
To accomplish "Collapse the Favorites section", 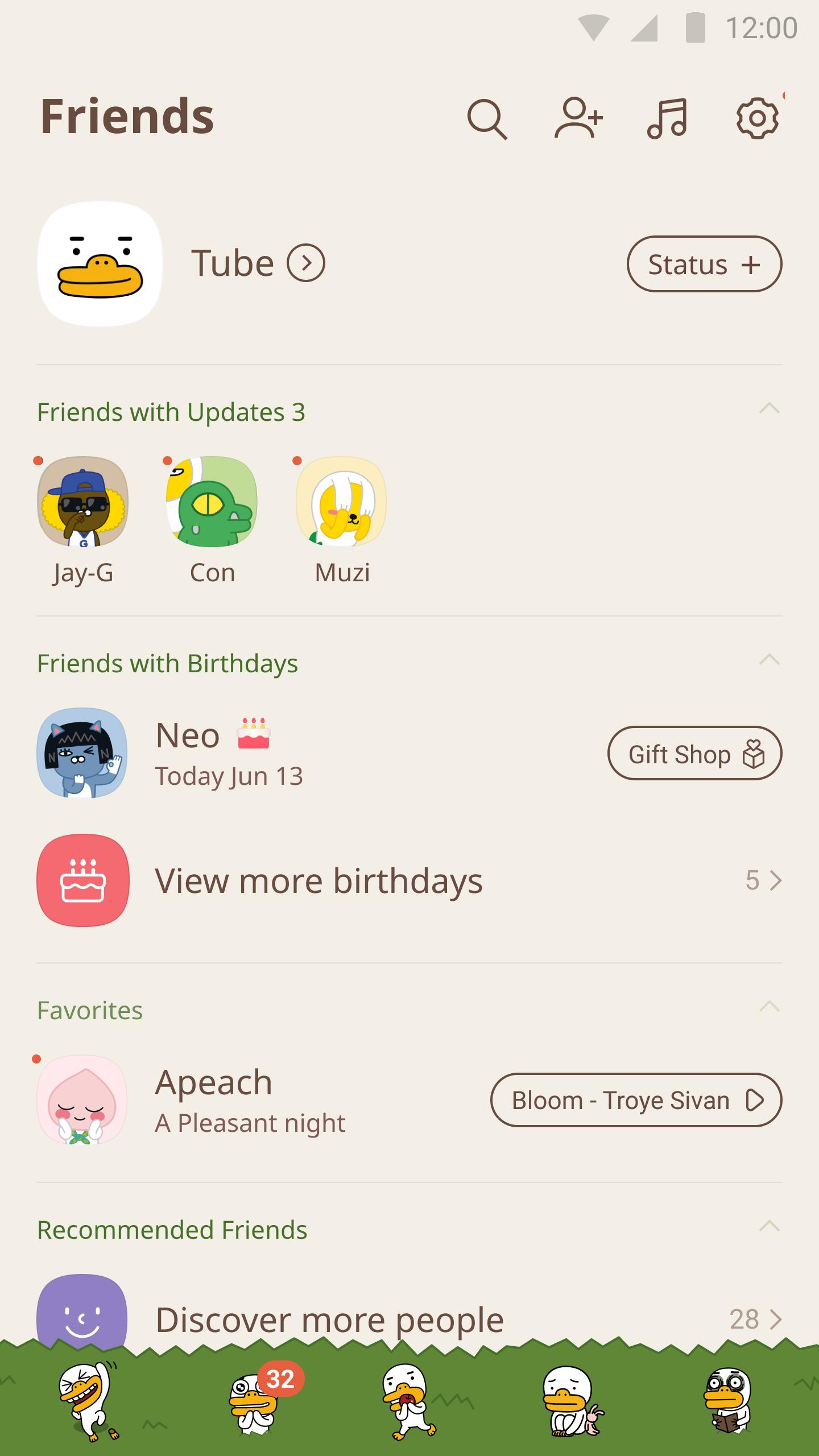I will tap(769, 1007).
